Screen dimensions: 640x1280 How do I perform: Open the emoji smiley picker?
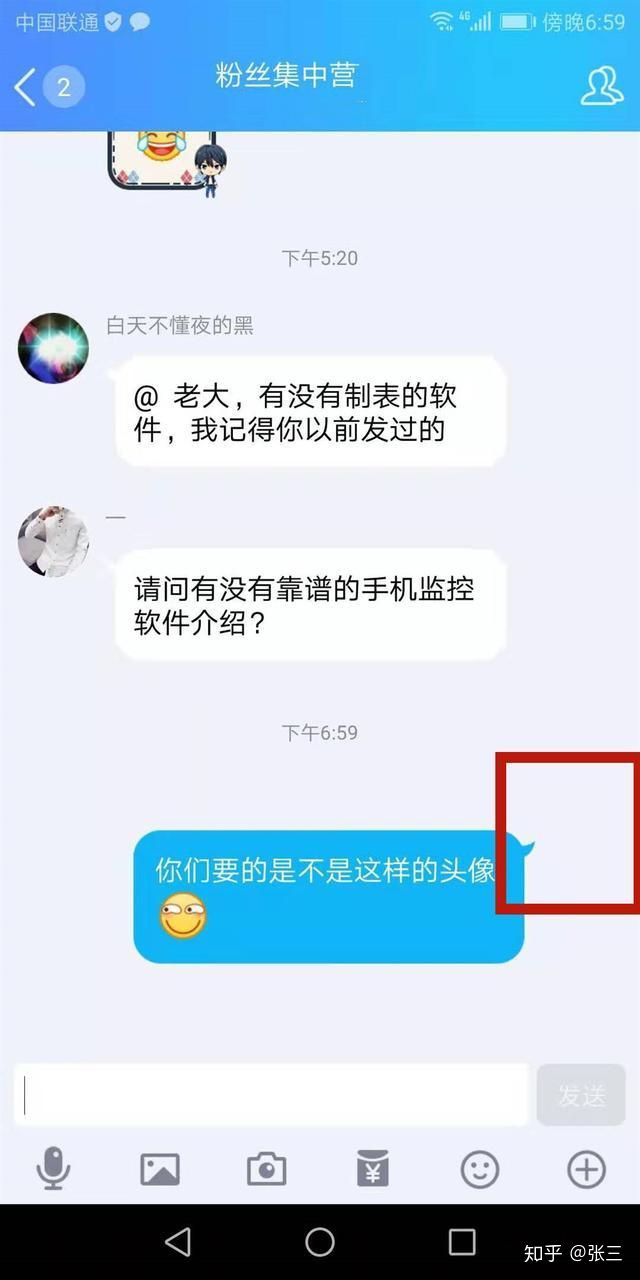479,1168
